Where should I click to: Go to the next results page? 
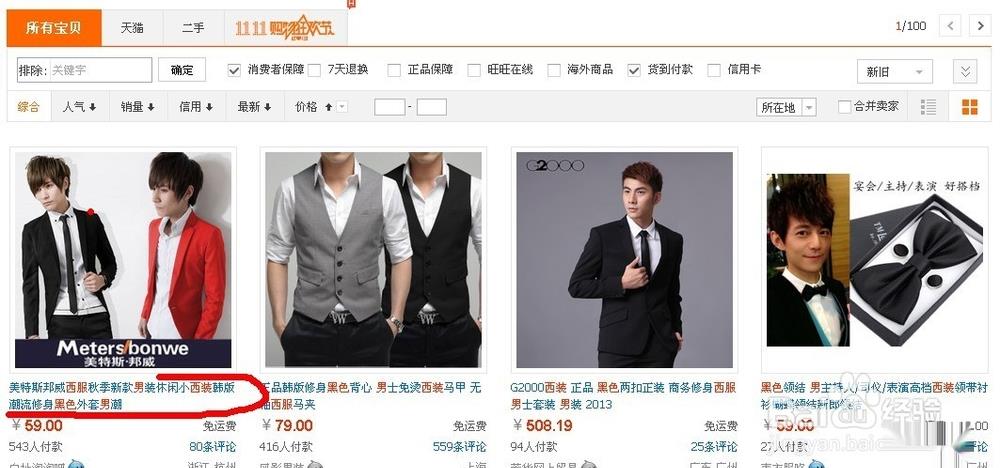point(977,25)
